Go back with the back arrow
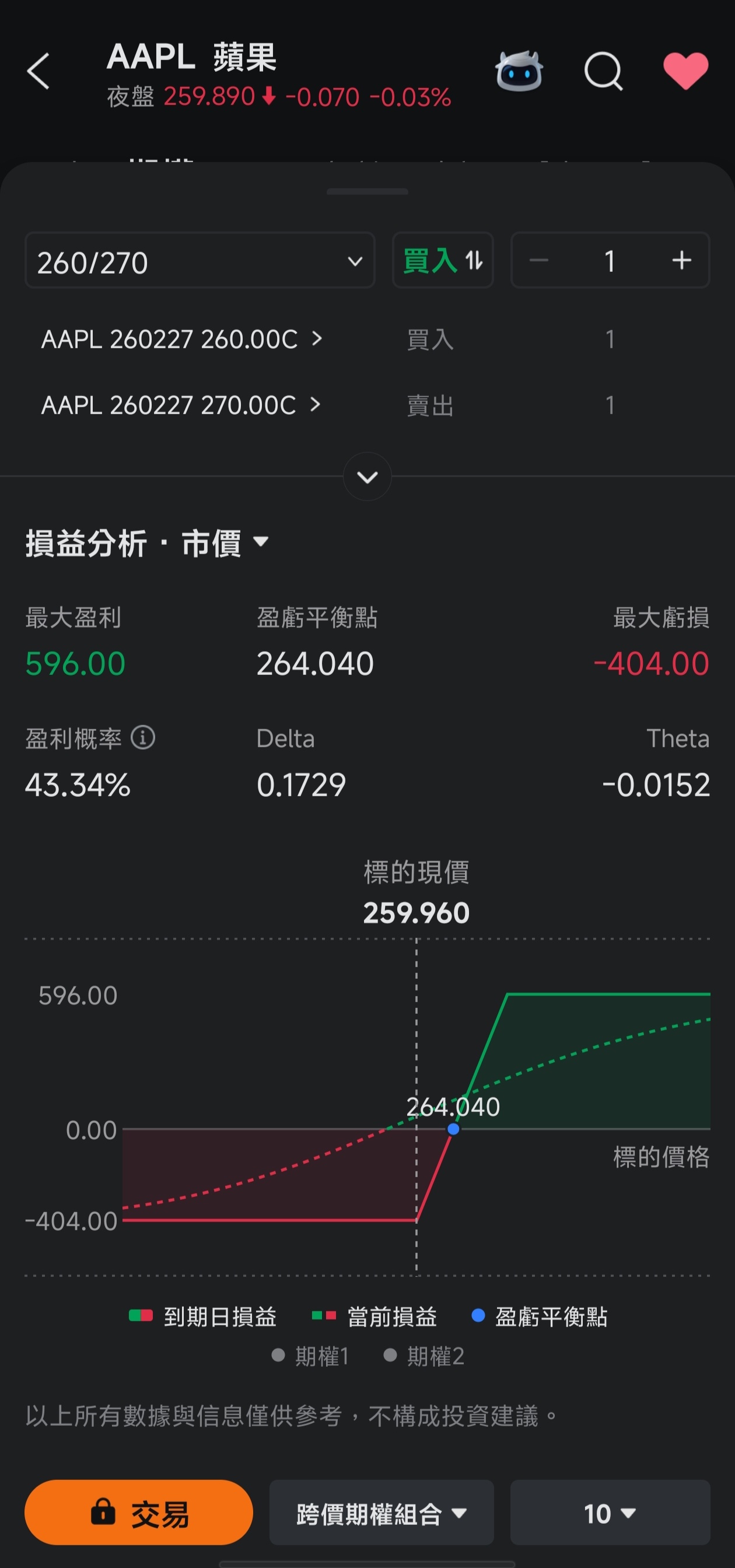This screenshot has height=1568, width=735. click(x=38, y=71)
